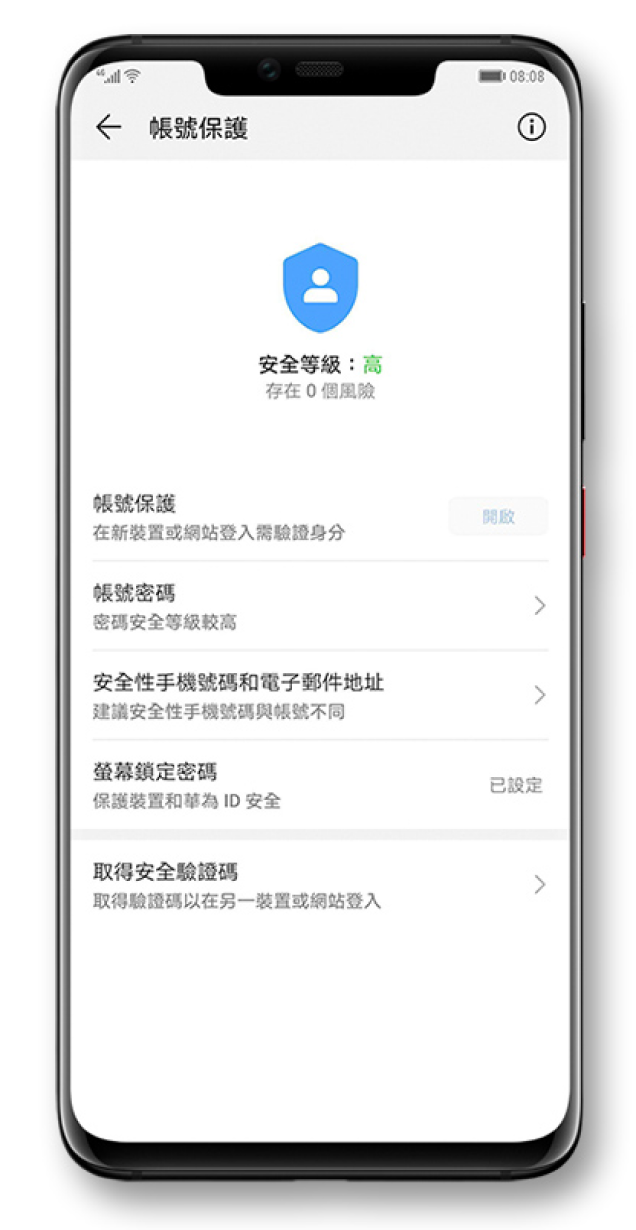Tap the 開啟 button for 帳號保護
The image size is (636, 1230).
point(498,517)
